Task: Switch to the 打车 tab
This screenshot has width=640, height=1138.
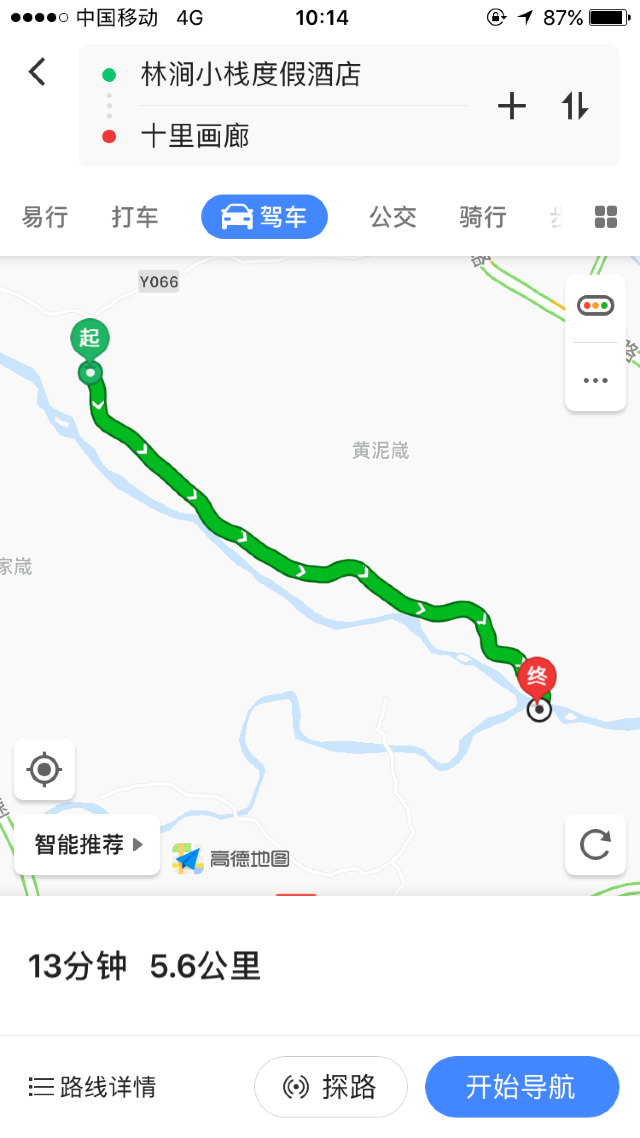Action: (x=135, y=217)
